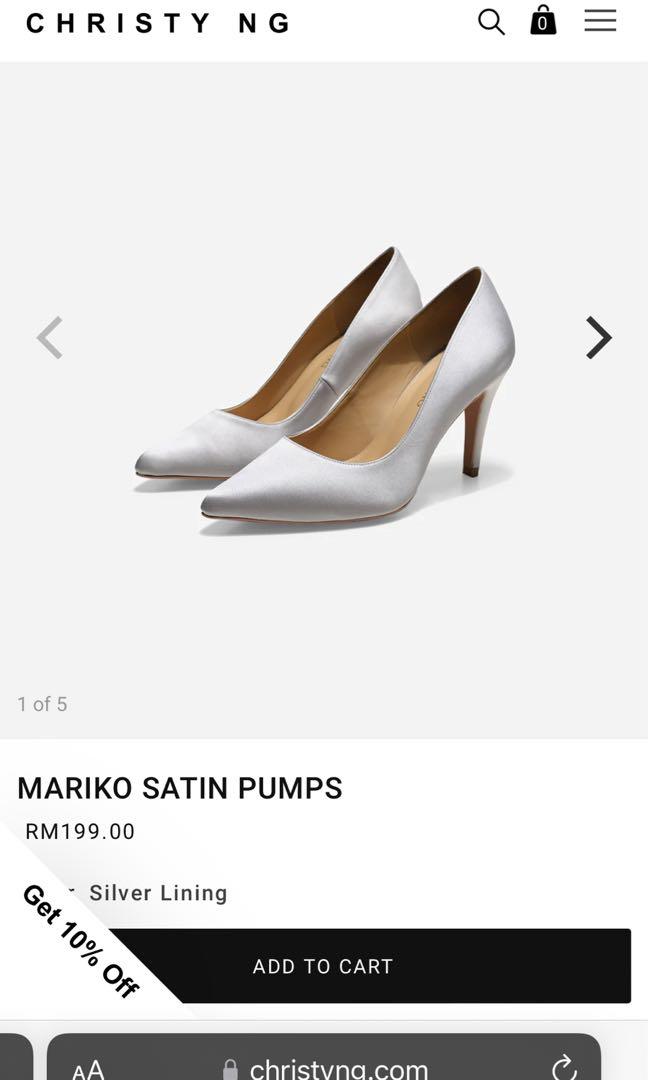
Task: Open the hamburger menu
Action: click(x=600, y=20)
